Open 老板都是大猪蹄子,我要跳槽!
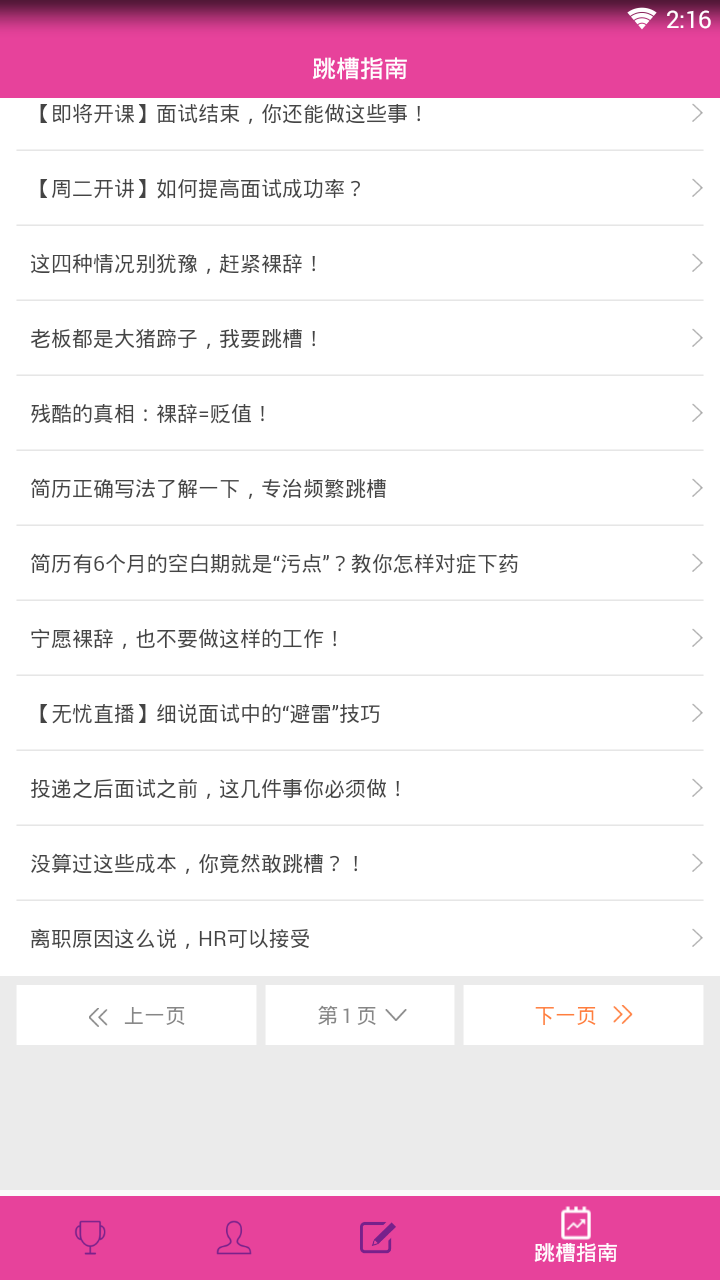 tap(360, 338)
